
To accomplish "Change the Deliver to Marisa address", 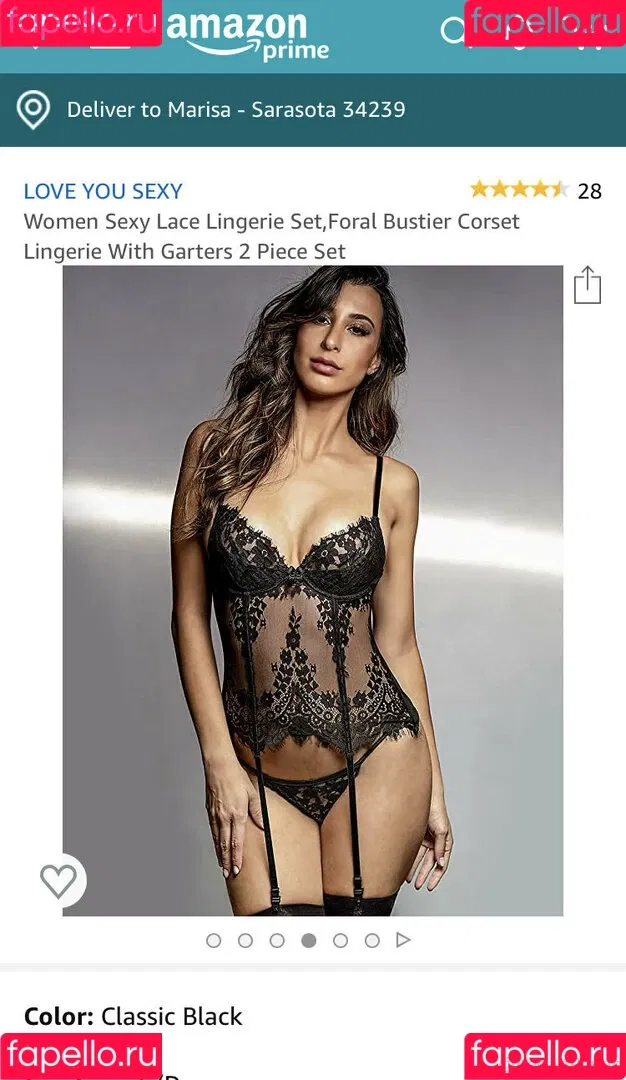I will point(235,110).
